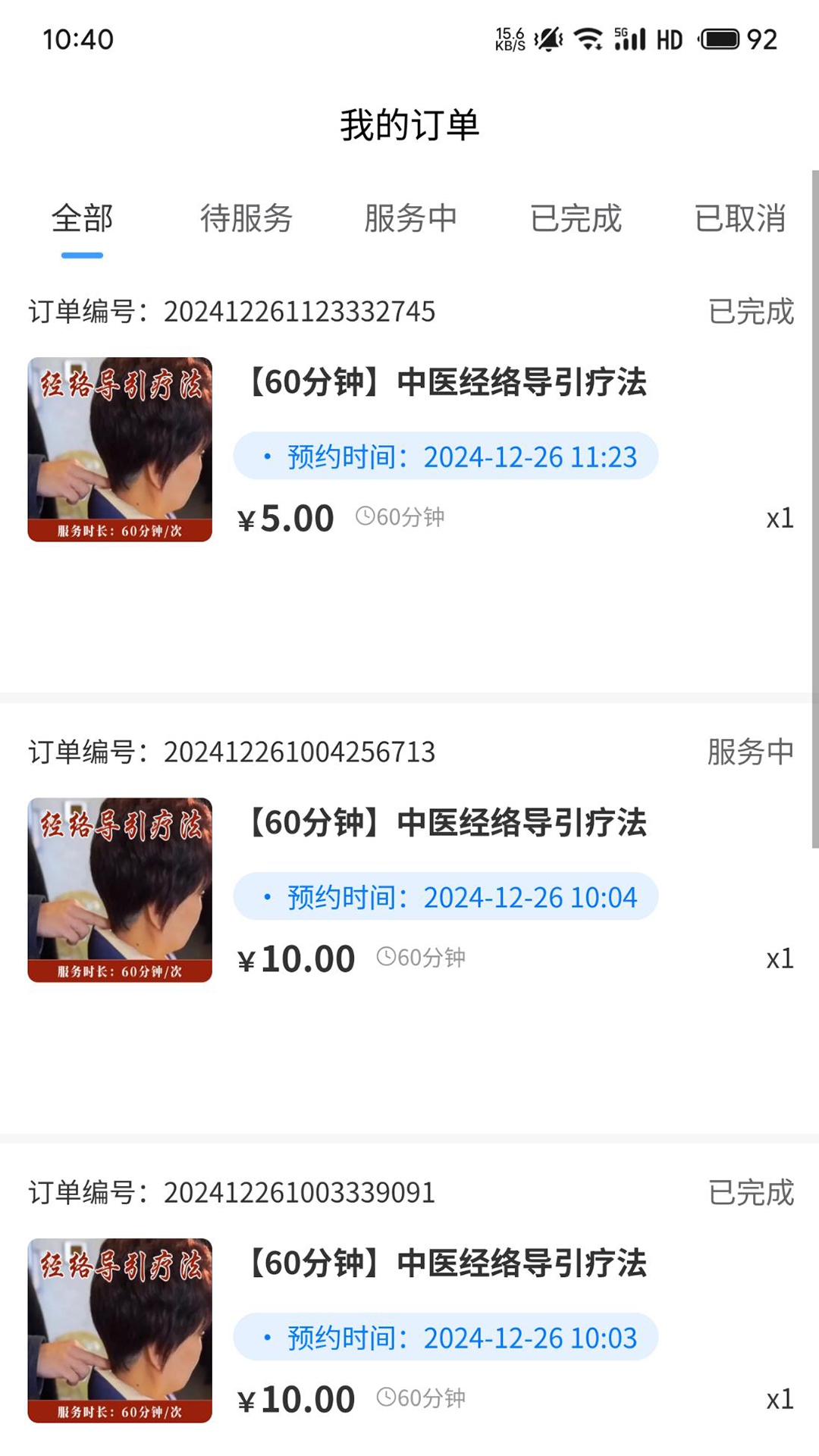Click the clock icon on the 服务中 order

385,957
